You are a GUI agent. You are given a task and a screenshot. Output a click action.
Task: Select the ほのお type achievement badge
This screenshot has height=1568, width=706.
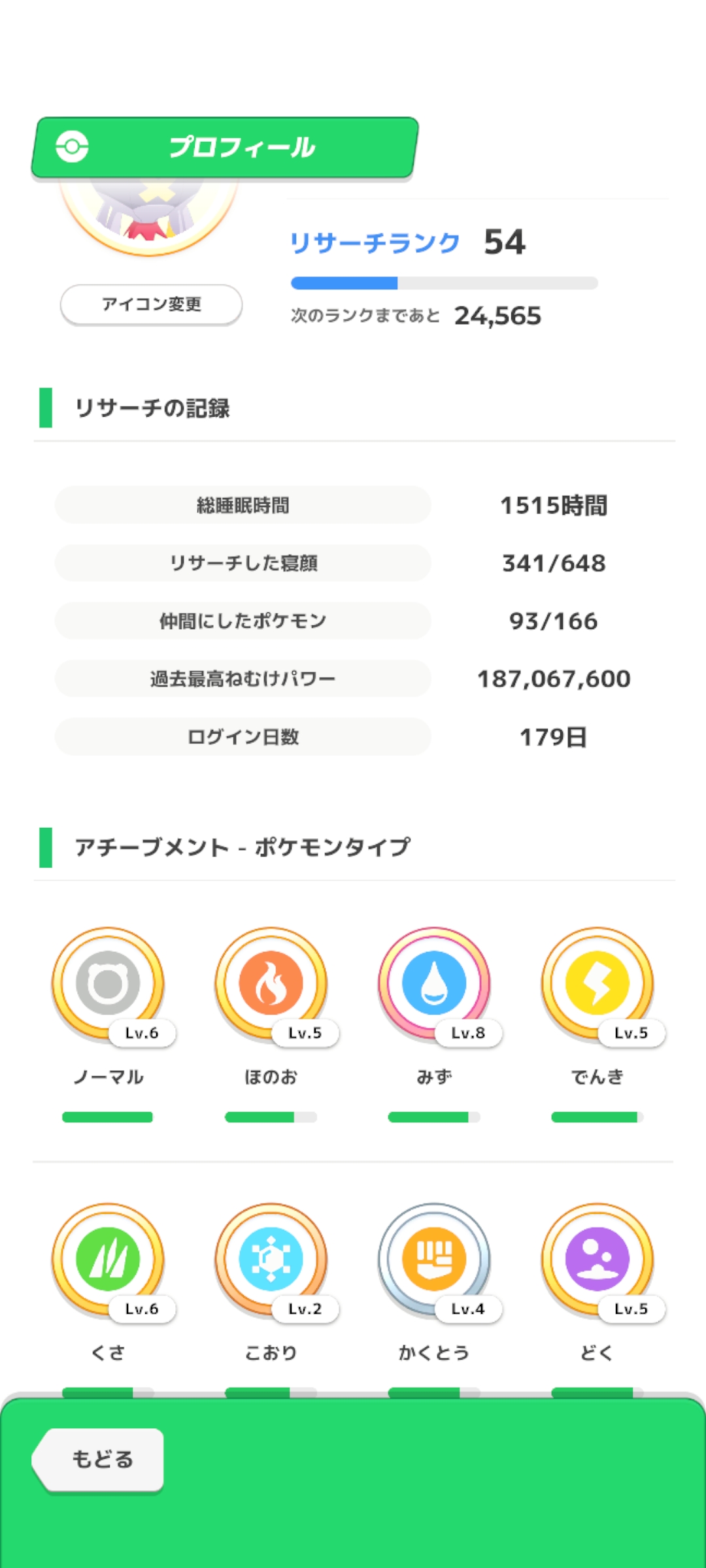[x=271, y=983]
